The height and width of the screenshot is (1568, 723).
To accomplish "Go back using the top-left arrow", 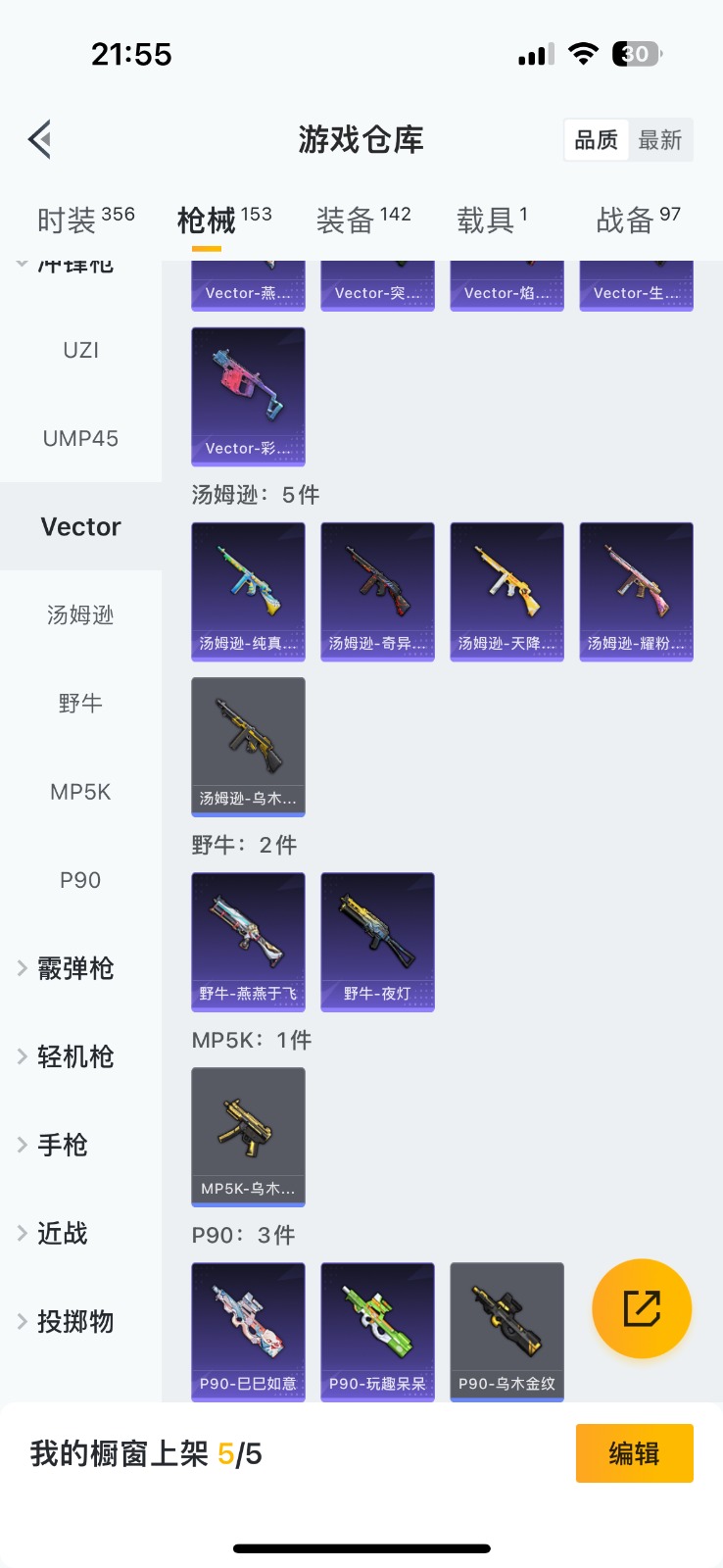I will tap(40, 139).
